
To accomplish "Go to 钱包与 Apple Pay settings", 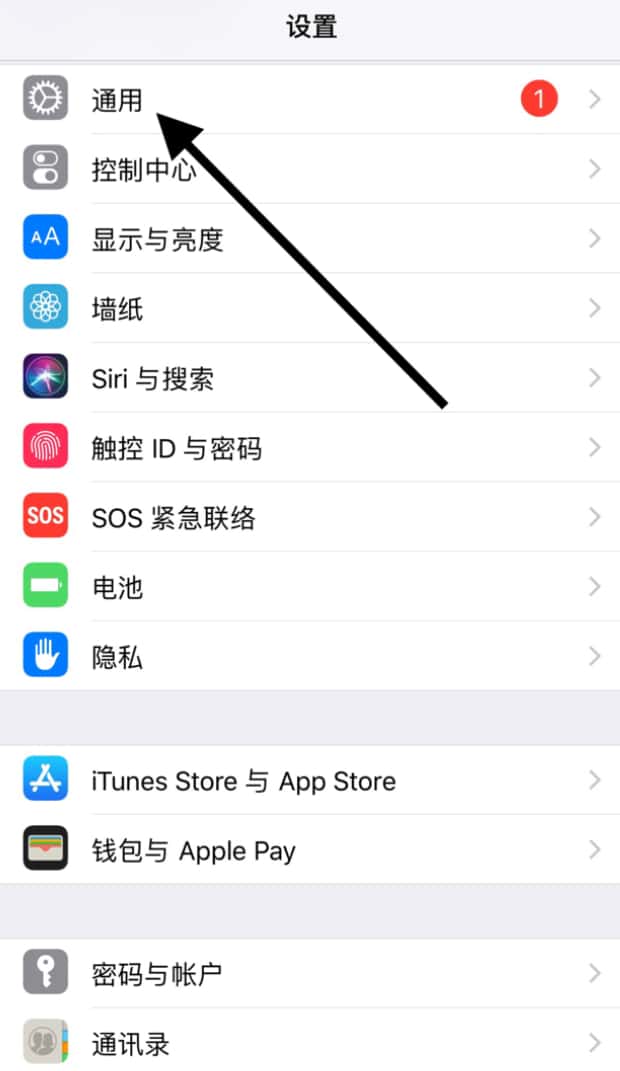I will 300,850.
